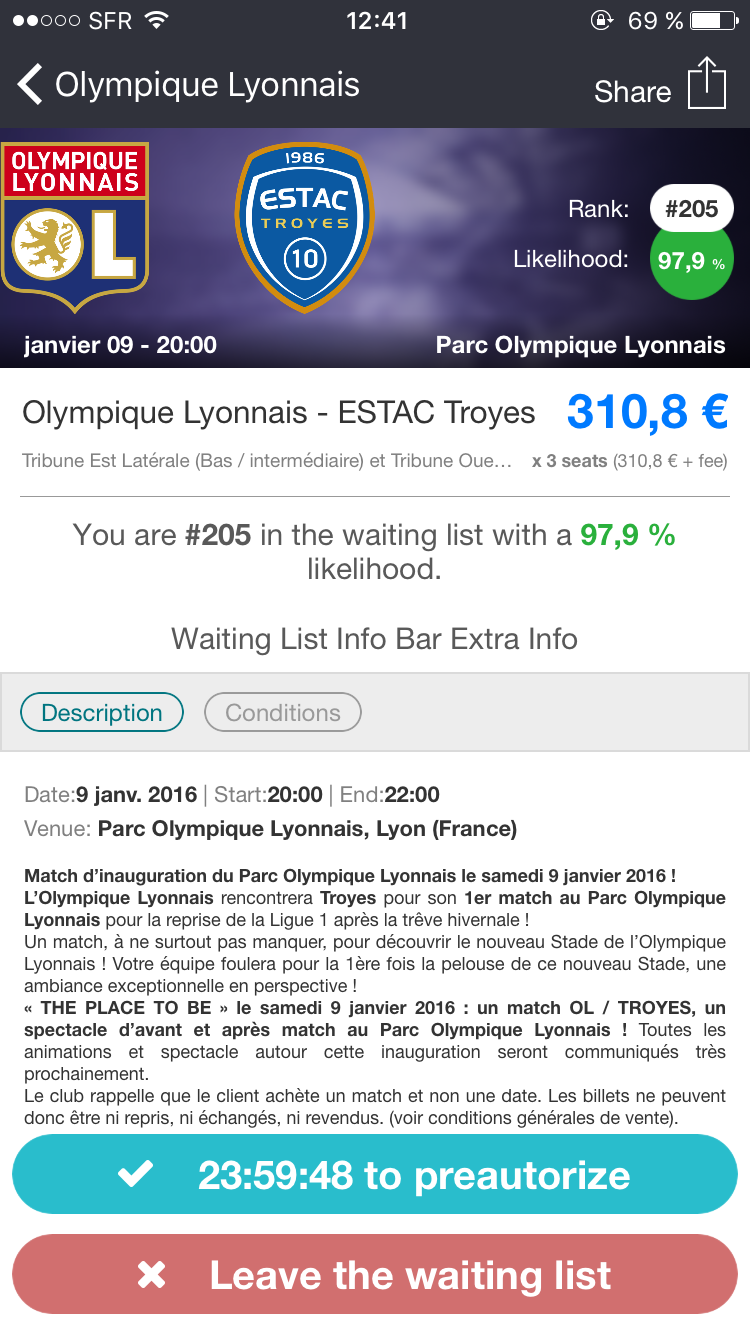Switch to the Conditions tab
This screenshot has height=1334, width=750.
283,713
